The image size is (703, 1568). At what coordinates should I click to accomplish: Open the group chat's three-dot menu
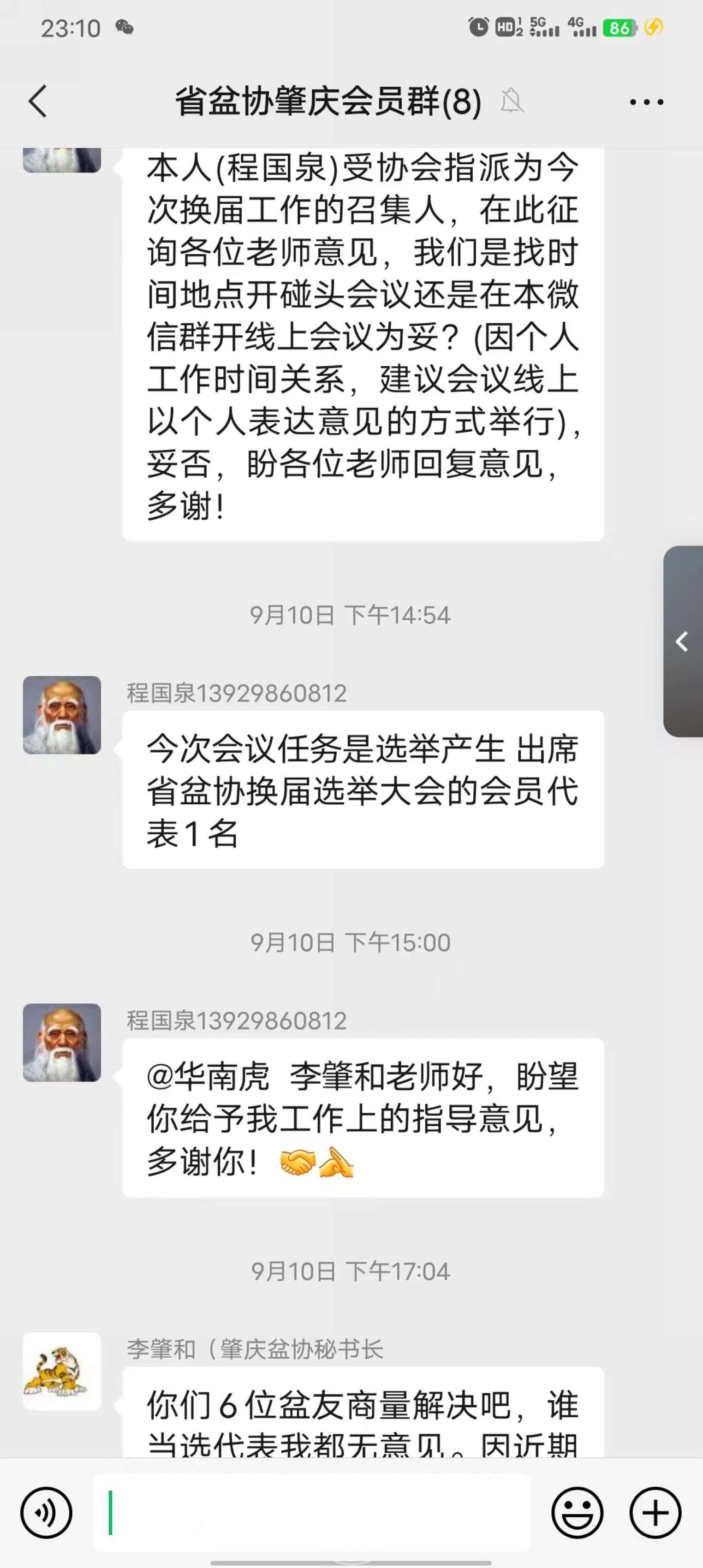click(646, 101)
